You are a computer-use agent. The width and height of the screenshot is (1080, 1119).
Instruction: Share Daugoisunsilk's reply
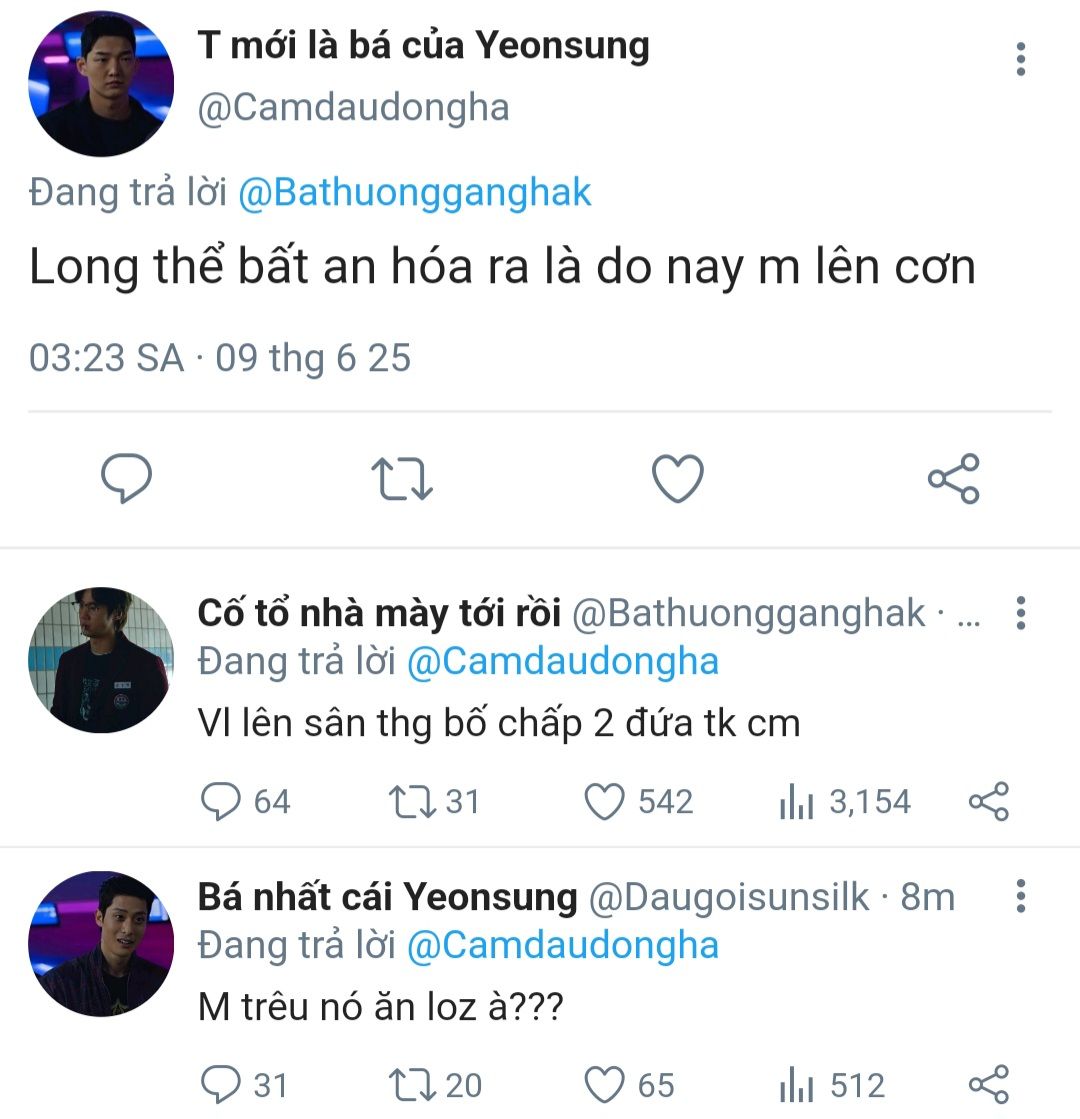coord(989,1086)
